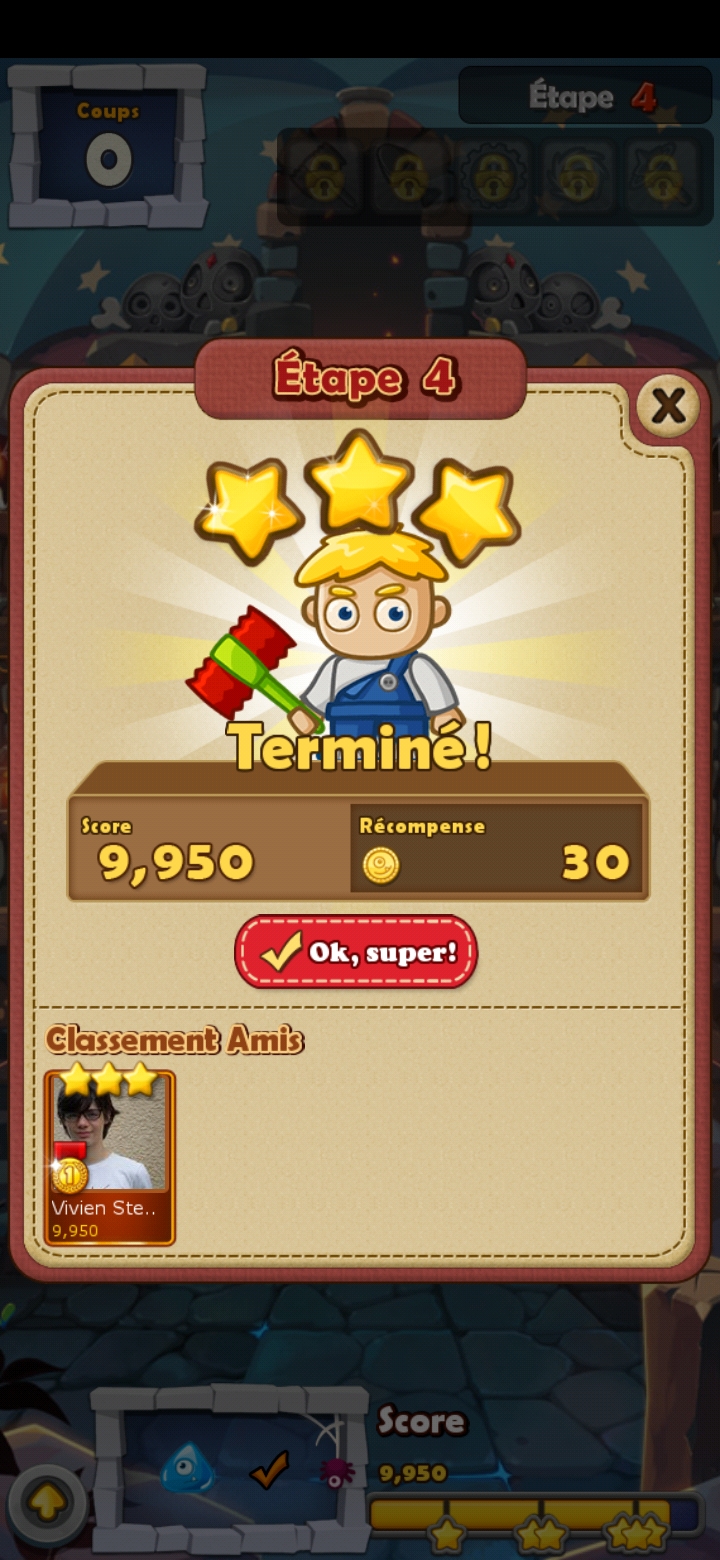Tap the yellow up-arrow button

(48, 1503)
